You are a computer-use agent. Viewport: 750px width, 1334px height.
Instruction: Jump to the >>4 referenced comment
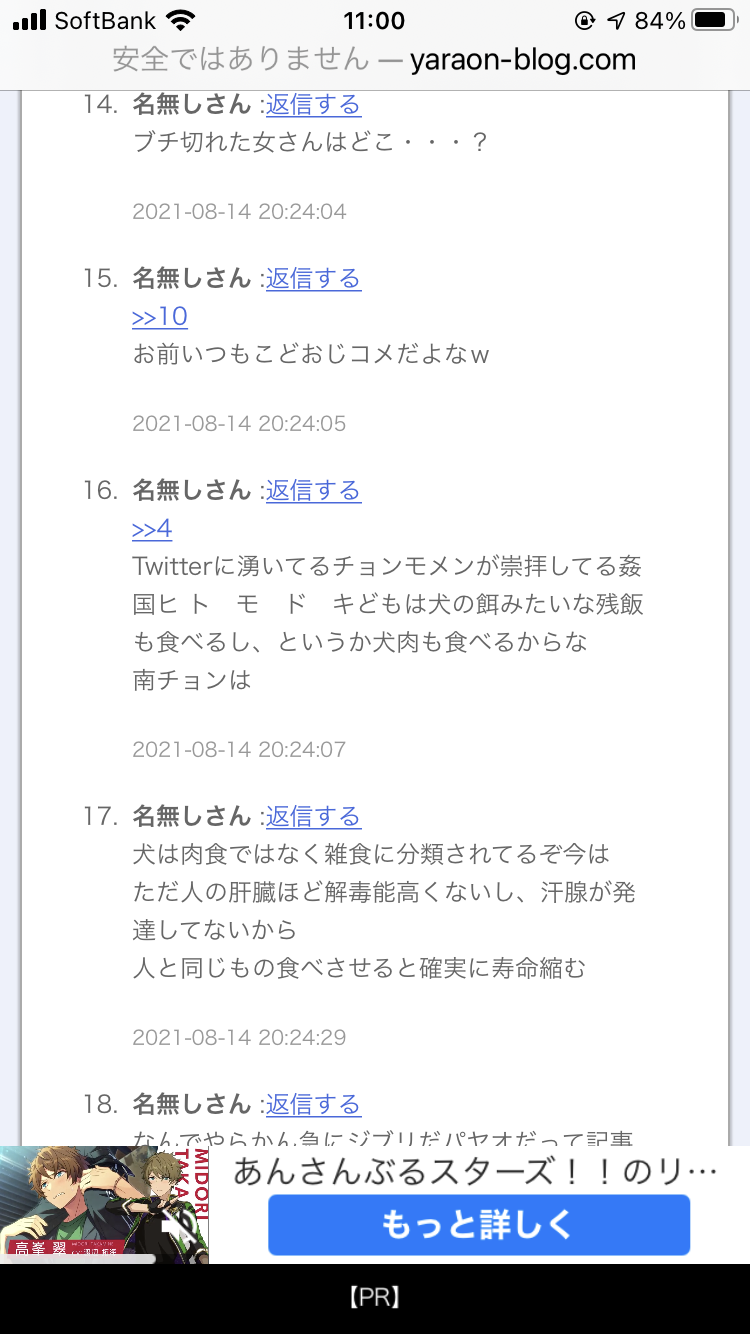pos(152,529)
